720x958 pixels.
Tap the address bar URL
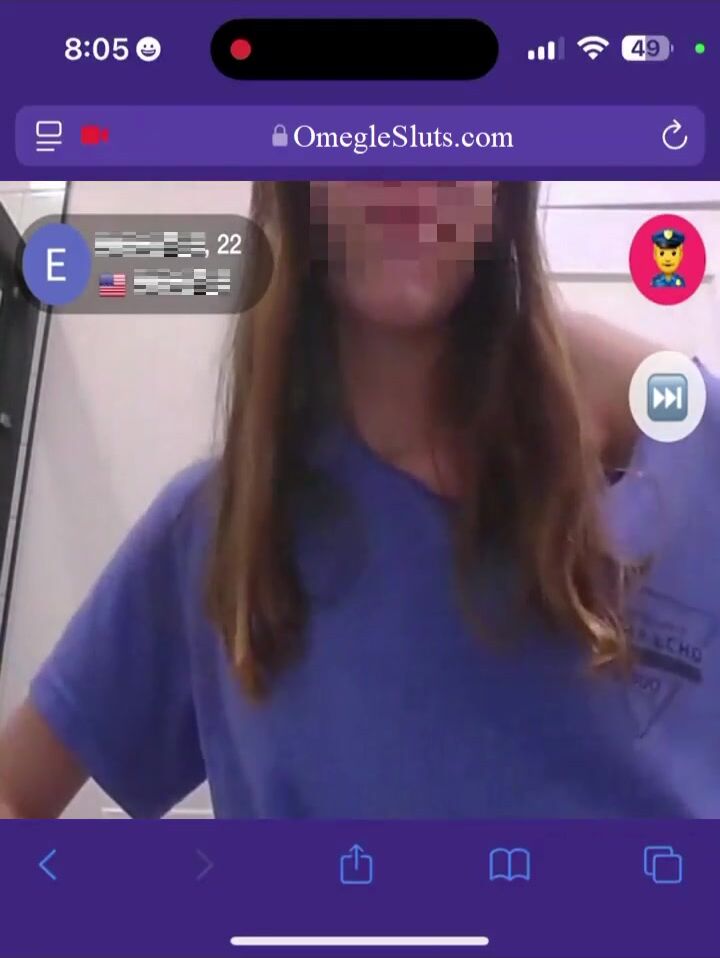[x=392, y=137]
